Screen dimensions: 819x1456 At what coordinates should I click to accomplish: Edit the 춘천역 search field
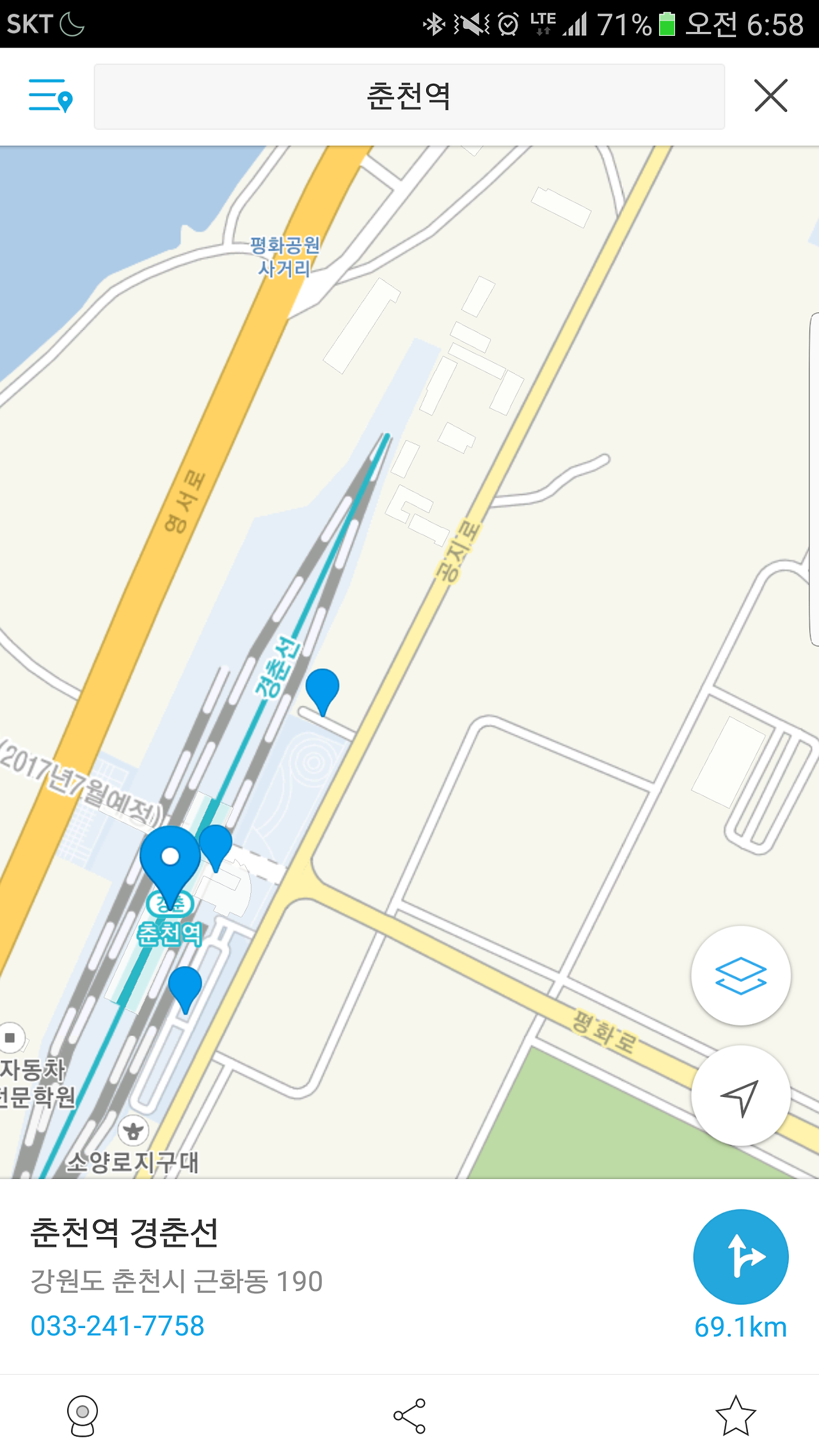[409, 97]
